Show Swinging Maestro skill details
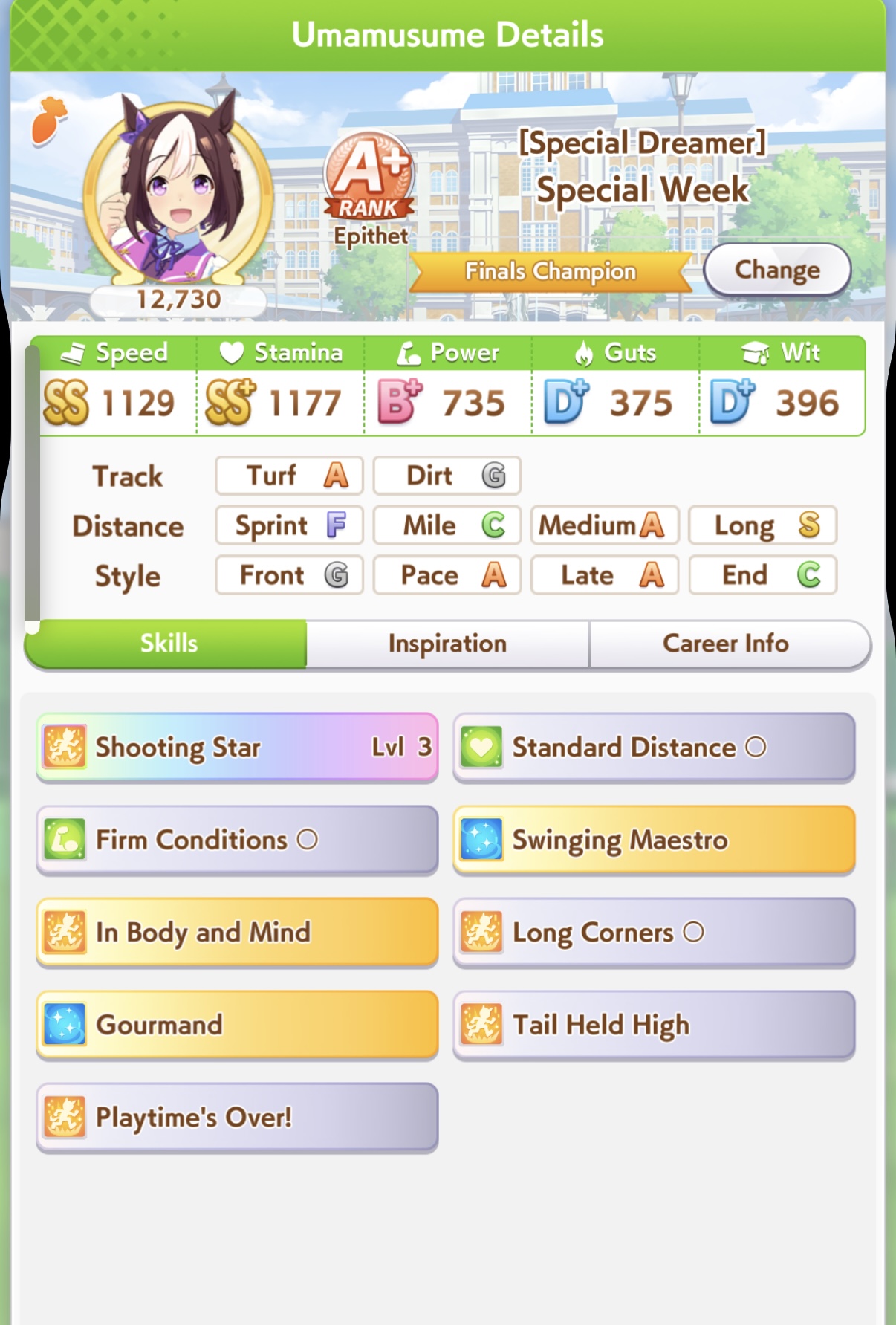The image size is (896, 1325). (654, 840)
